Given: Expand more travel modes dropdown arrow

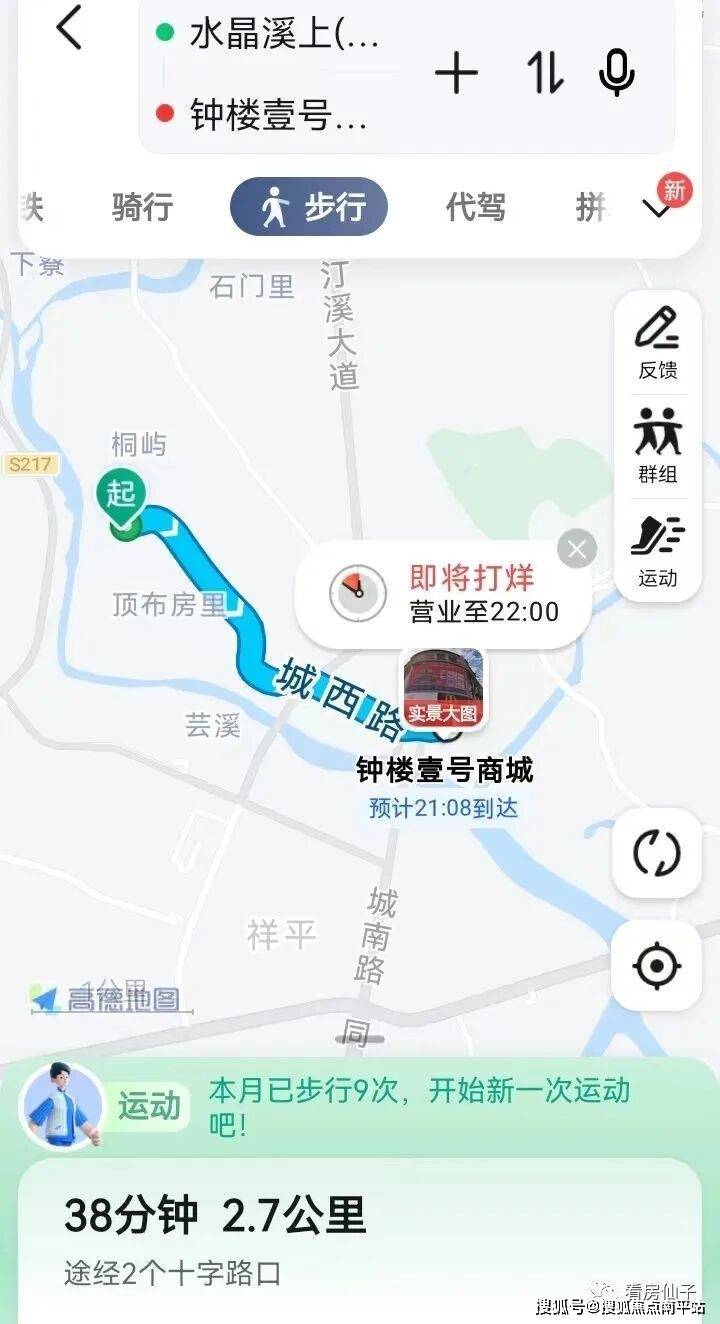Looking at the screenshot, I should click(657, 208).
